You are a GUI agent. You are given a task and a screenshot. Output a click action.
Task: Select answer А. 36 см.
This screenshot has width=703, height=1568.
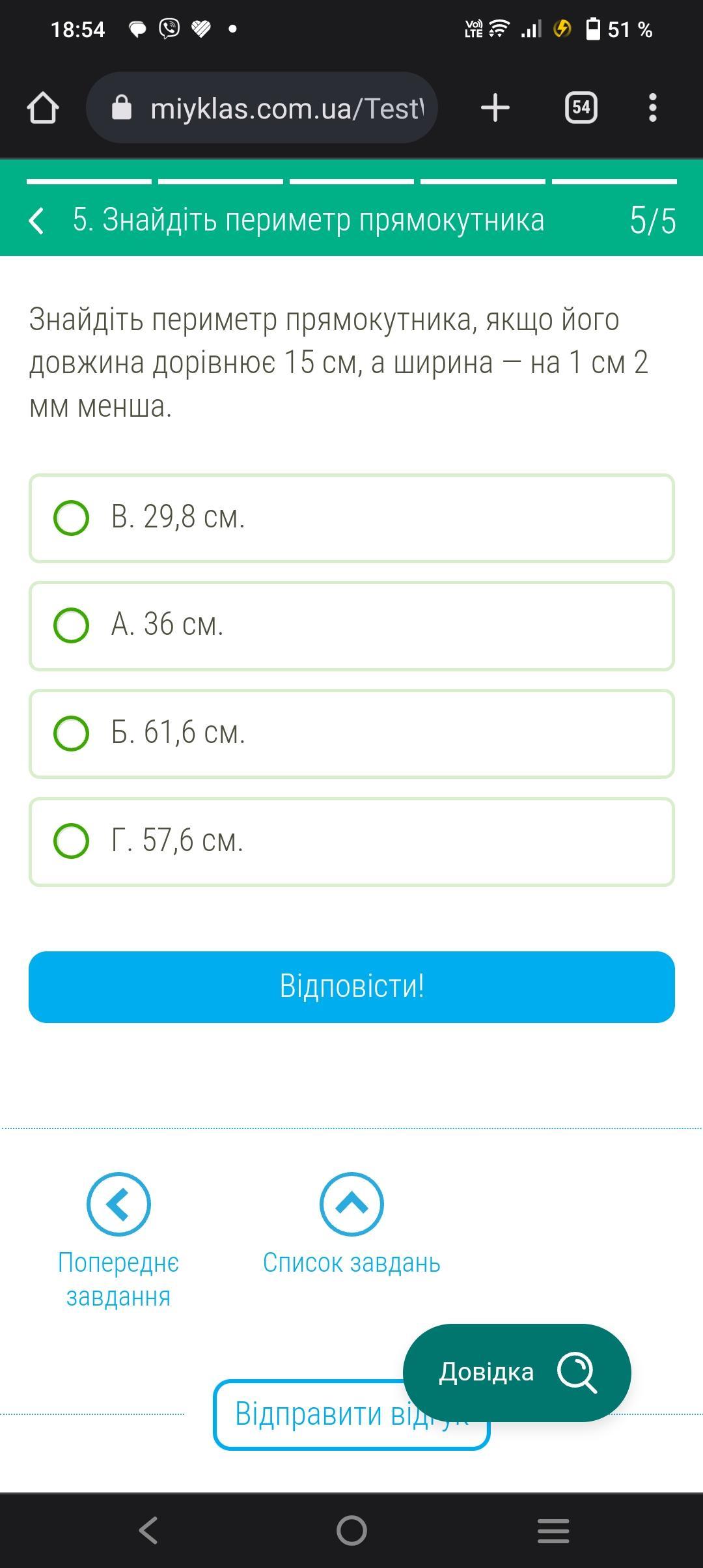tap(351, 625)
